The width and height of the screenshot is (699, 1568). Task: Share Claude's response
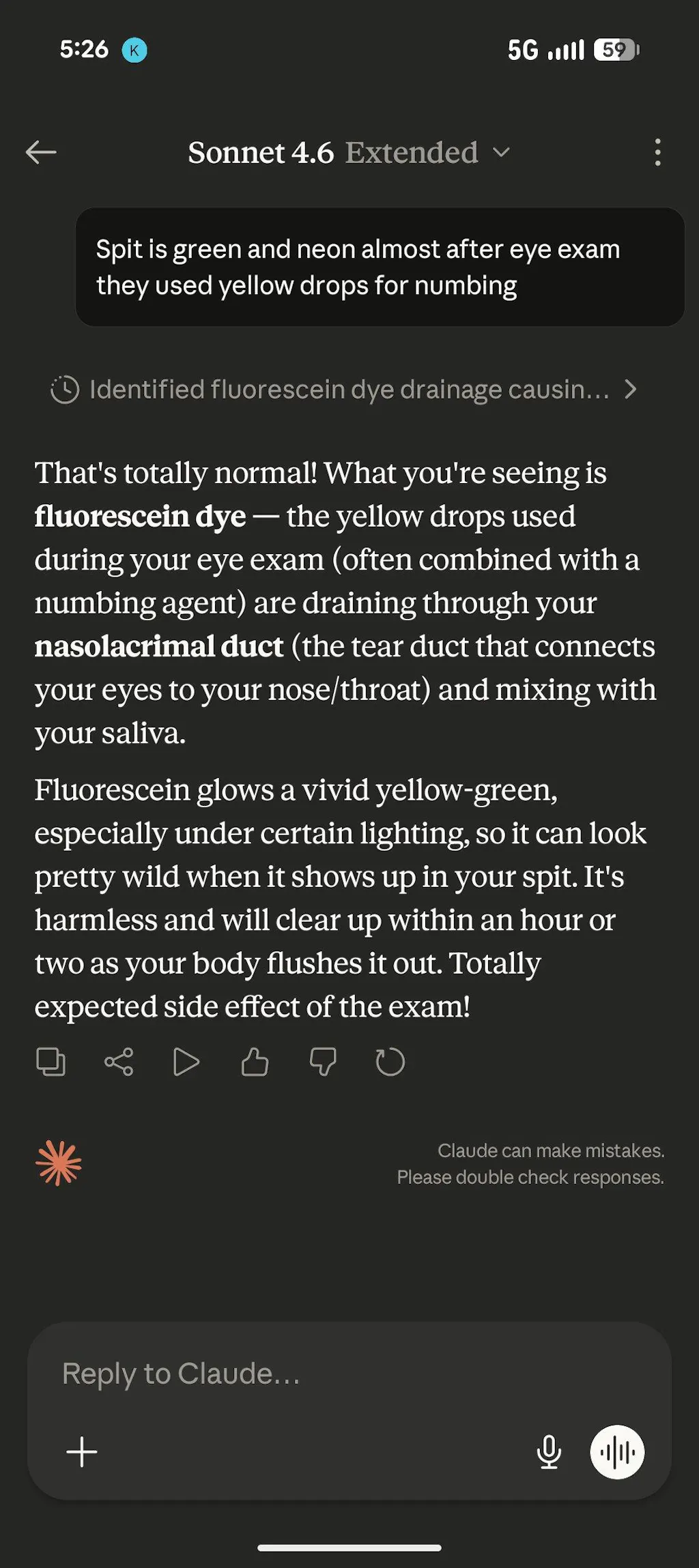point(119,1062)
